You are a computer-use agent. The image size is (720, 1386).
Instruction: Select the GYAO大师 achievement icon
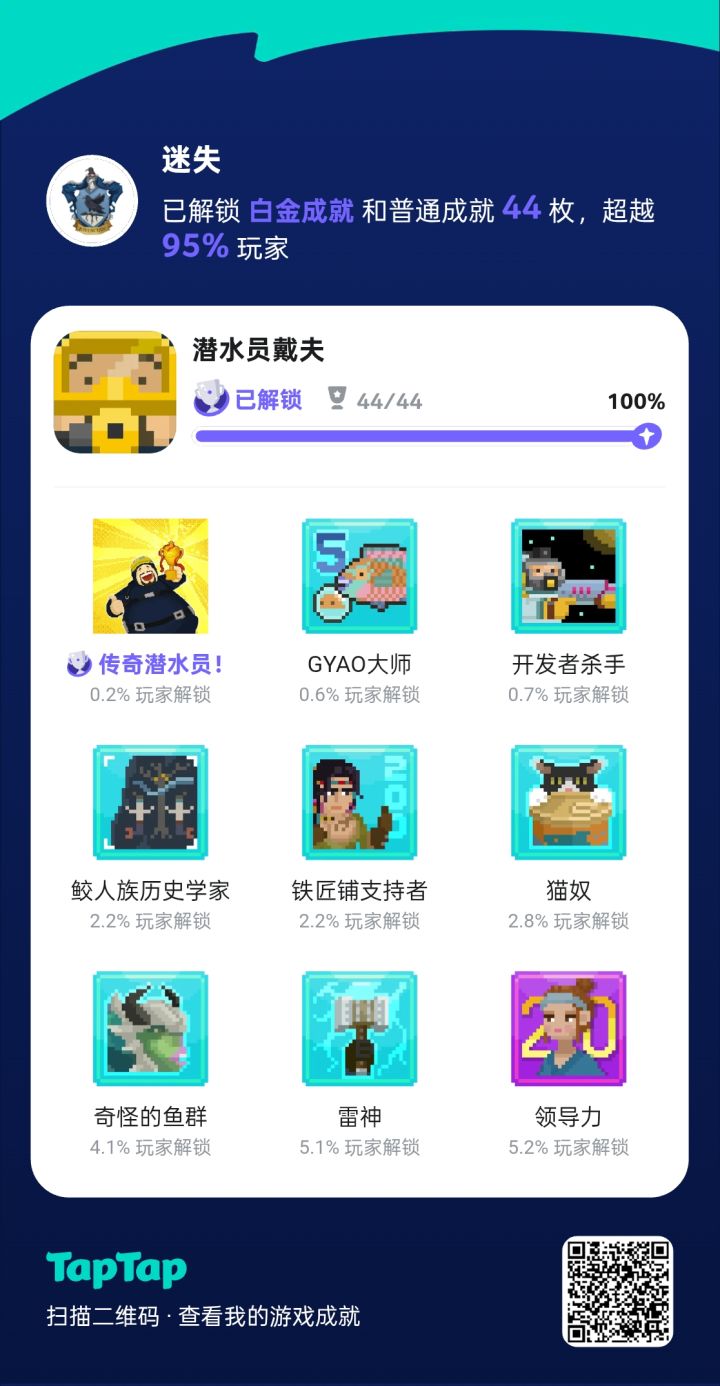pos(358,576)
